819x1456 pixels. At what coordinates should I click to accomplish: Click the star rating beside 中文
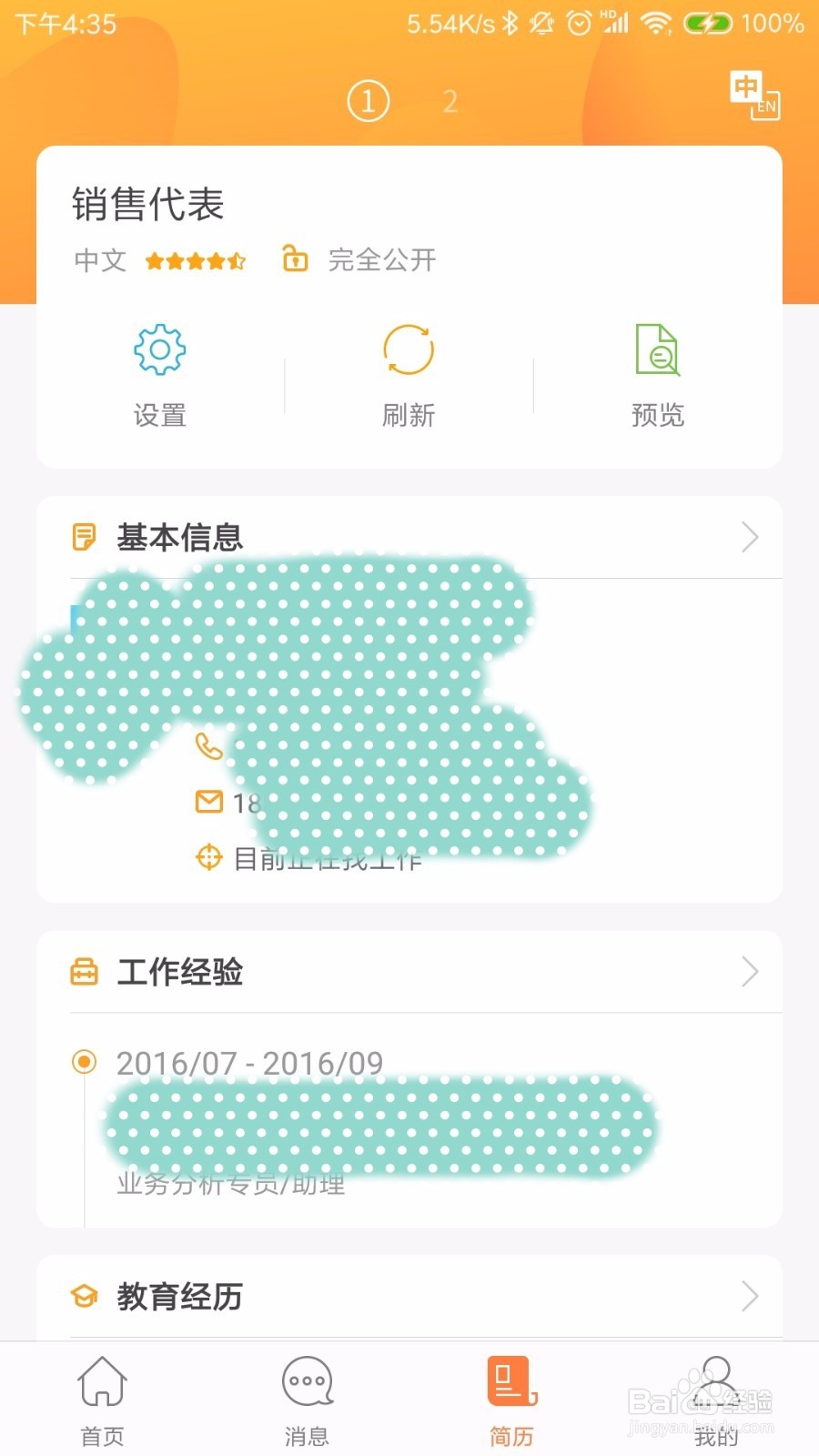tap(194, 260)
